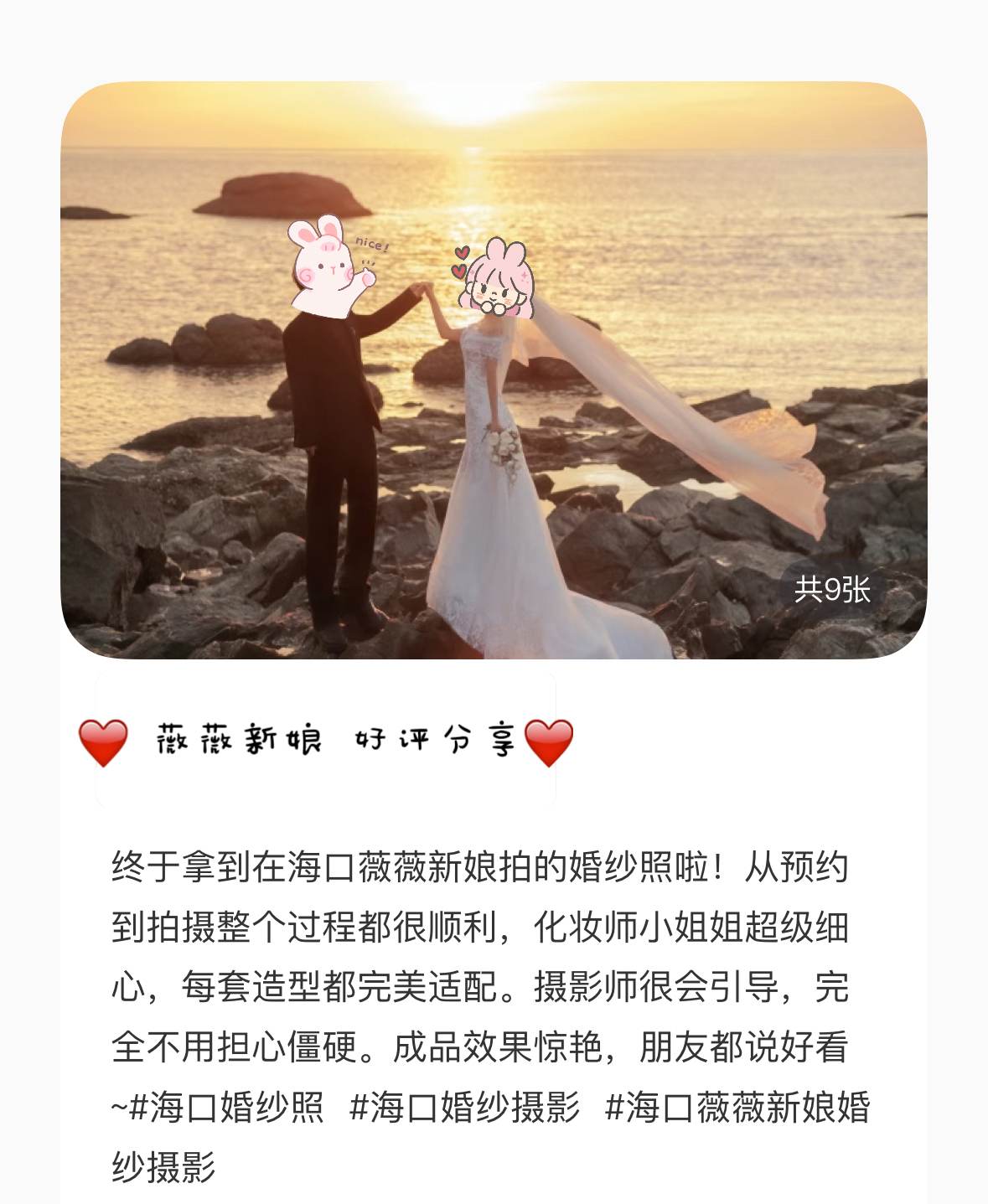Open the beach wedding photo gallery
Screen dimensions: 988x1204
[x=494, y=369]
